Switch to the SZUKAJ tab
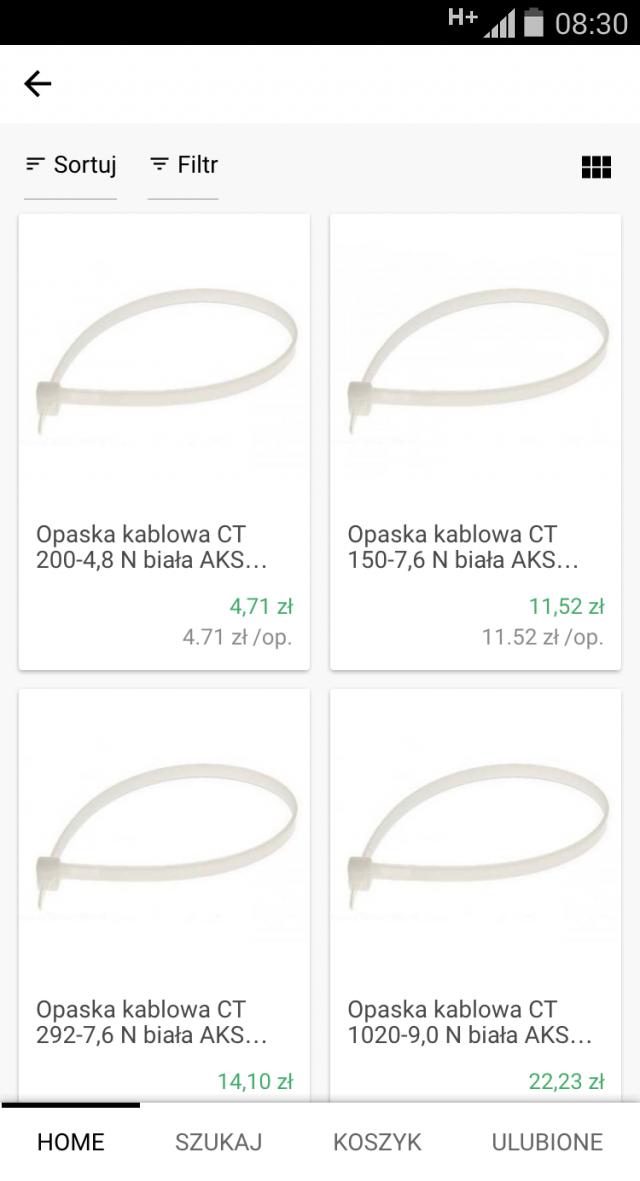 tap(219, 1142)
